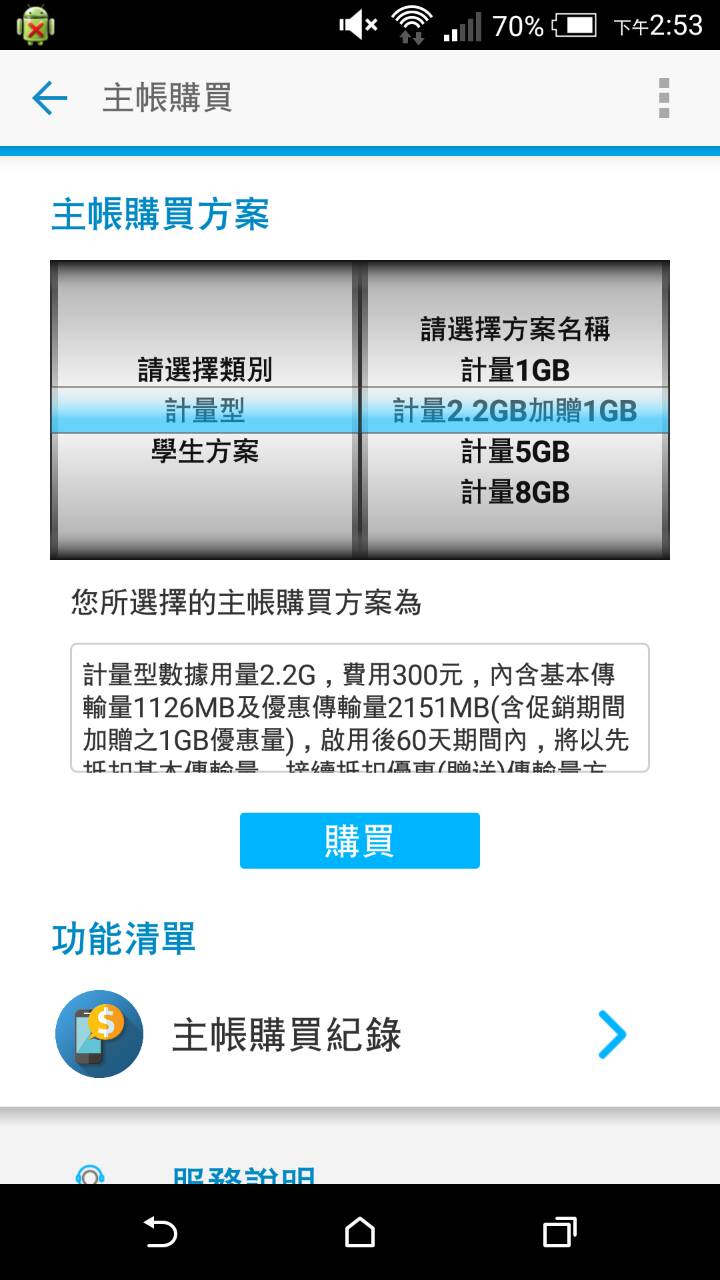The height and width of the screenshot is (1280, 720).
Task: Select 學生方案 in the category picker
Action: pyautogui.click(x=205, y=452)
